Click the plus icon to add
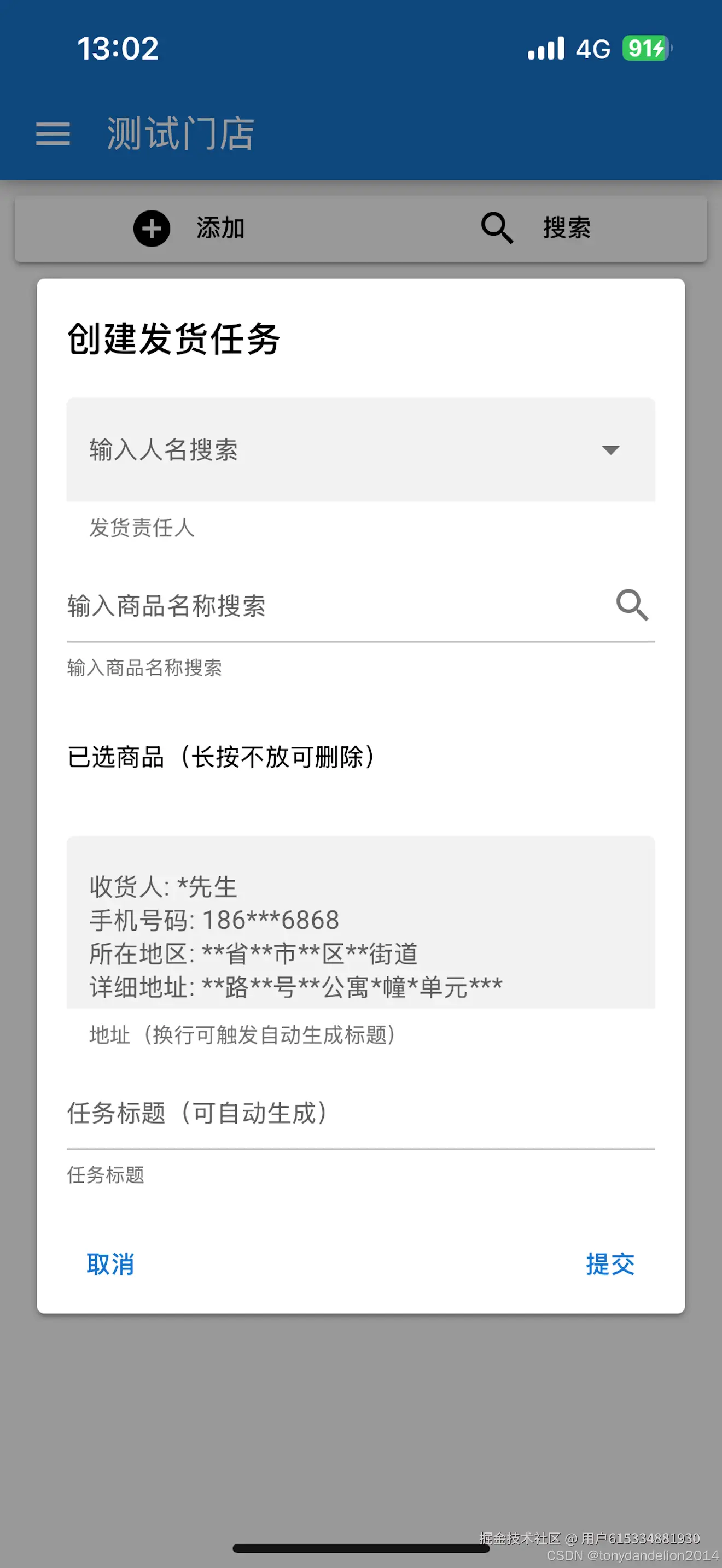The image size is (722, 1568). point(151,229)
